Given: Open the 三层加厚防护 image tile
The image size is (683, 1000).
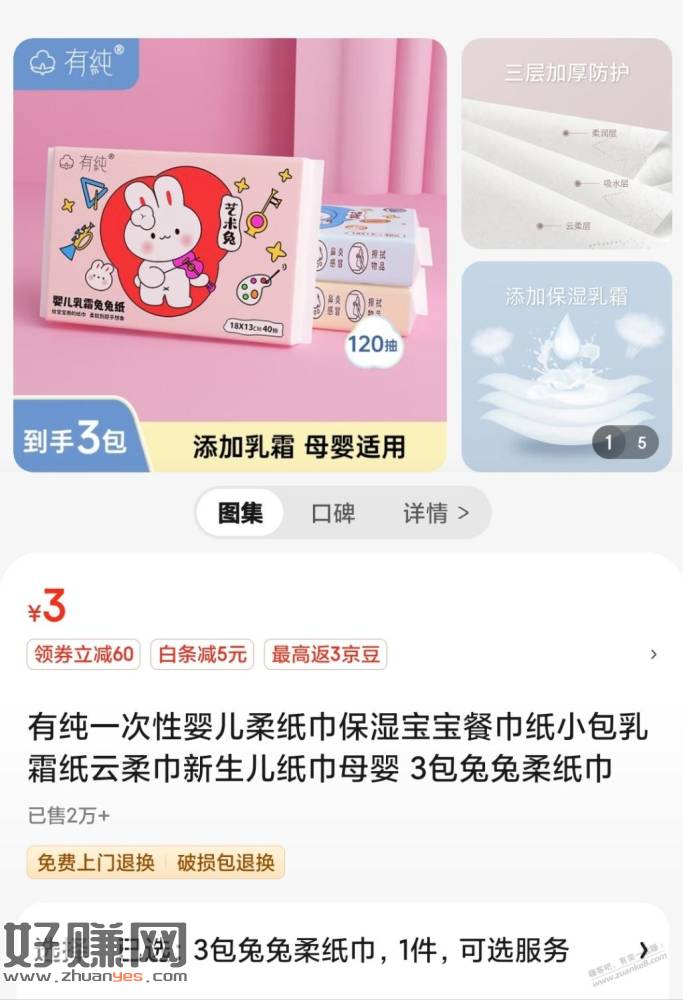Looking at the screenshot, I should [566, 143].
